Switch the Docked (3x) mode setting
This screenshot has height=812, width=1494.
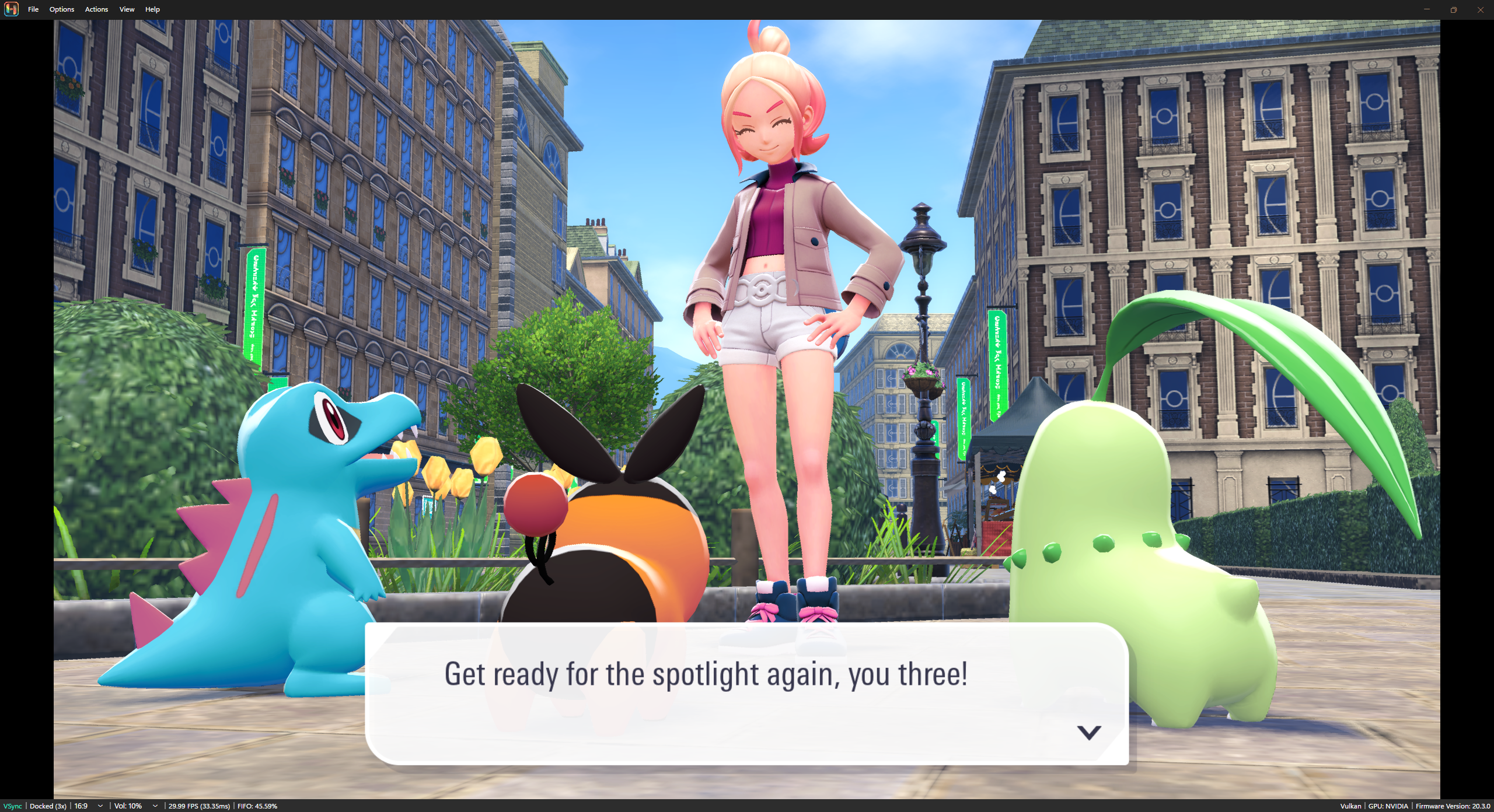(48, 806)
